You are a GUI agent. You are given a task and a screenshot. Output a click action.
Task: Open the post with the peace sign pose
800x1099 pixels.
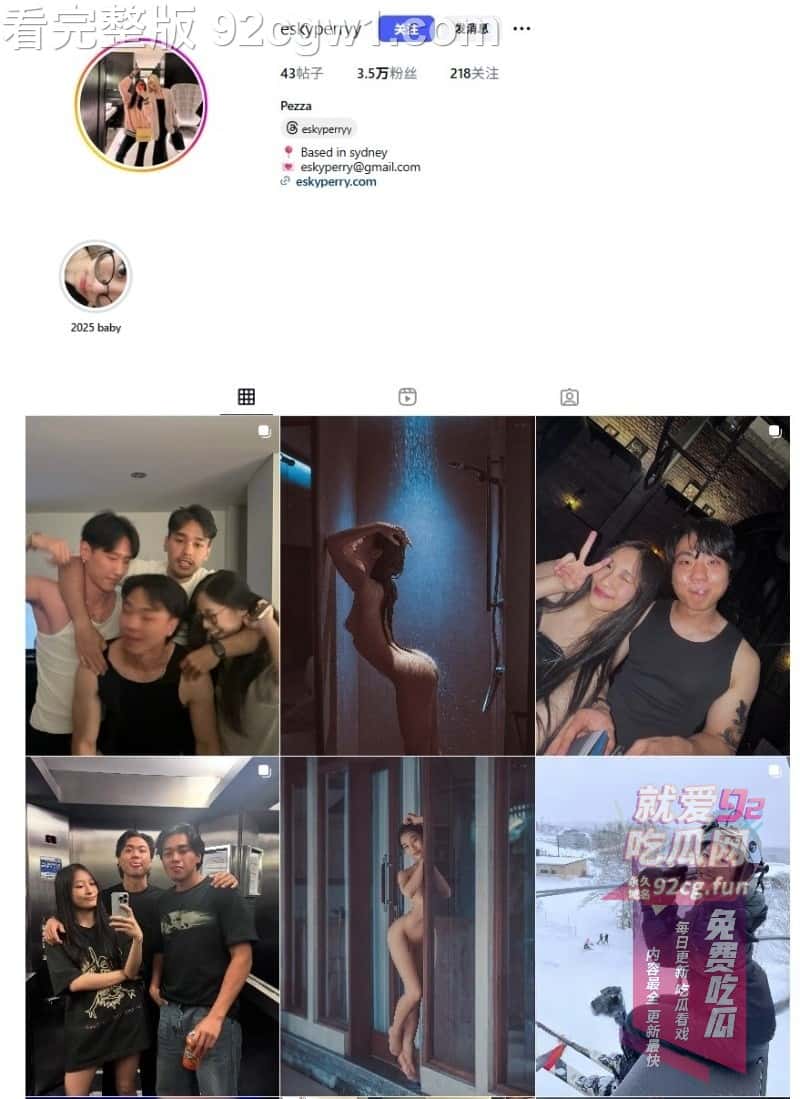pyautogui.click(x=662, y=585)
